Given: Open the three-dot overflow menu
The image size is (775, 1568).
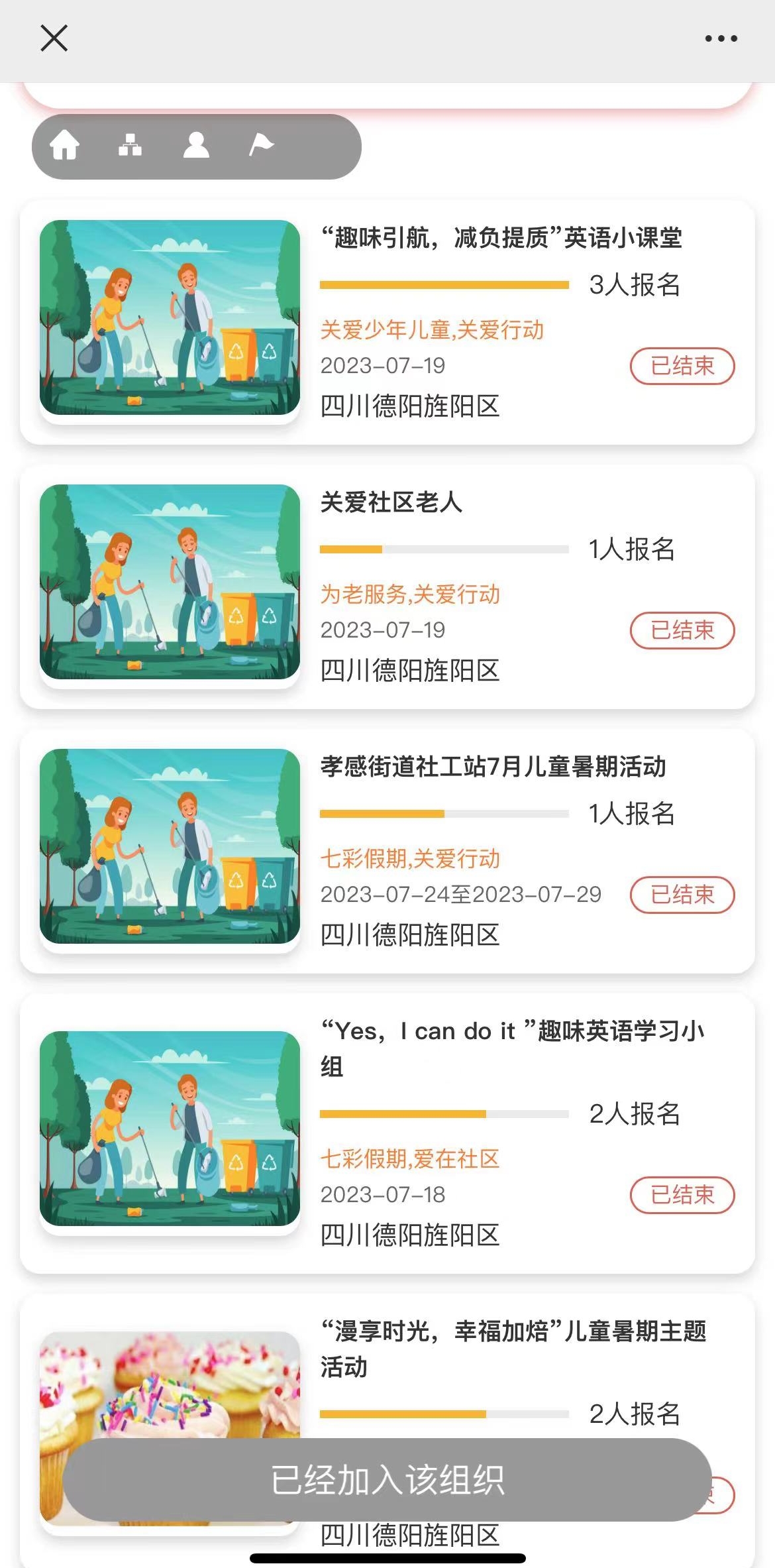Looking at the screenshot, I should (x=721, y=38).
